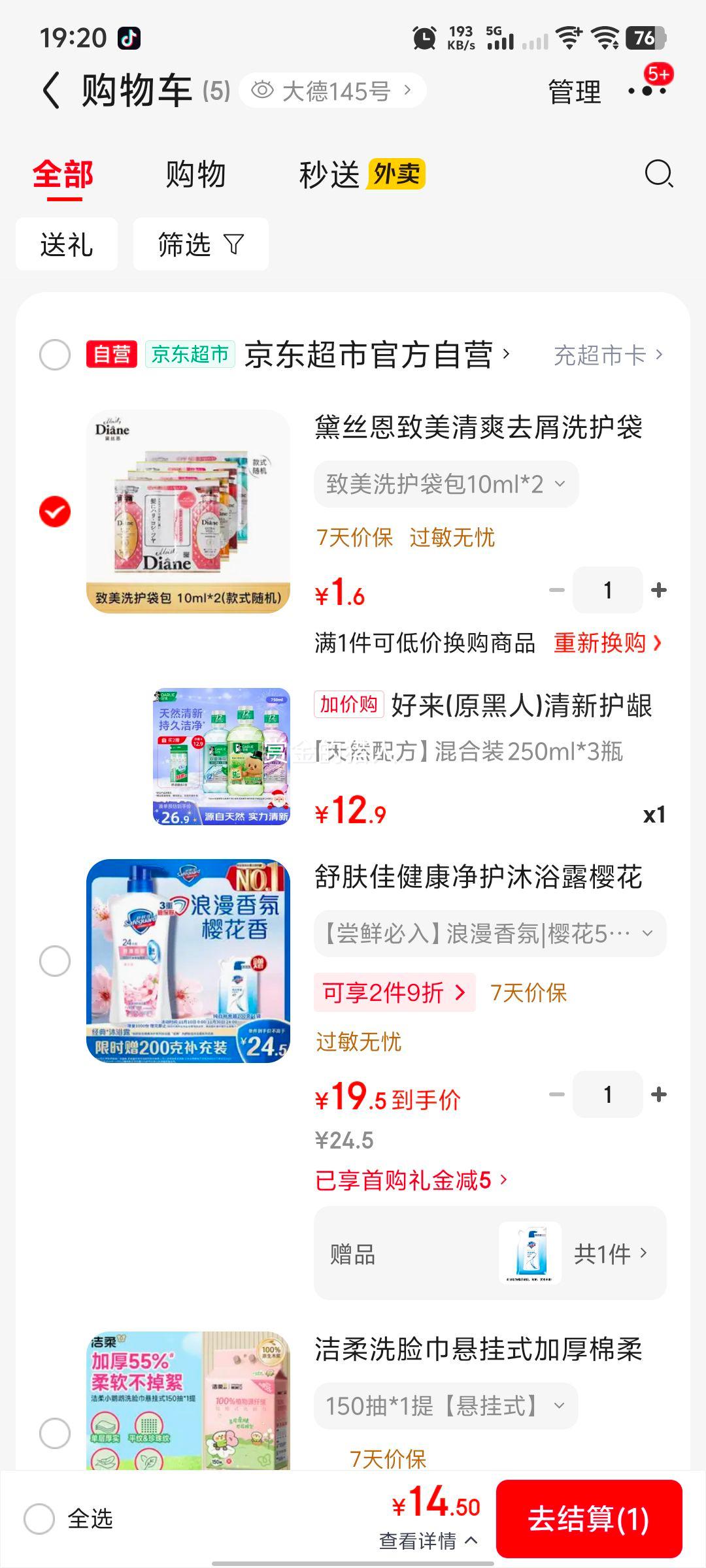The width and height of the screenshot is (706, 1568).
Task: Uncheck the selected 黛丝恩 product checkbox
Action: point(54,512)
